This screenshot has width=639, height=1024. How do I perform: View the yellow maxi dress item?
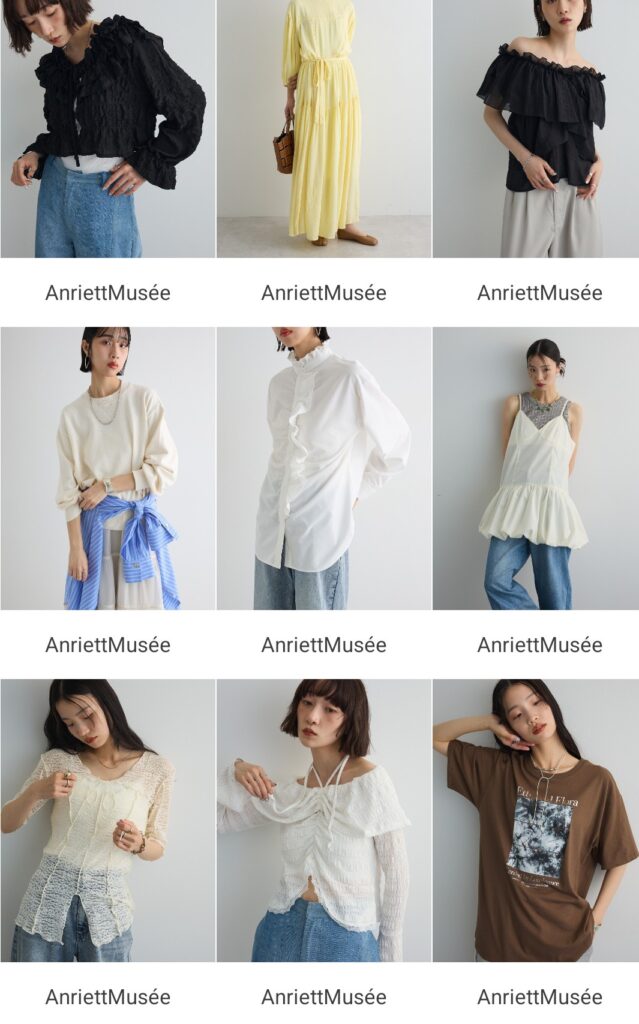pyautogui.click(x=324, y=128)
